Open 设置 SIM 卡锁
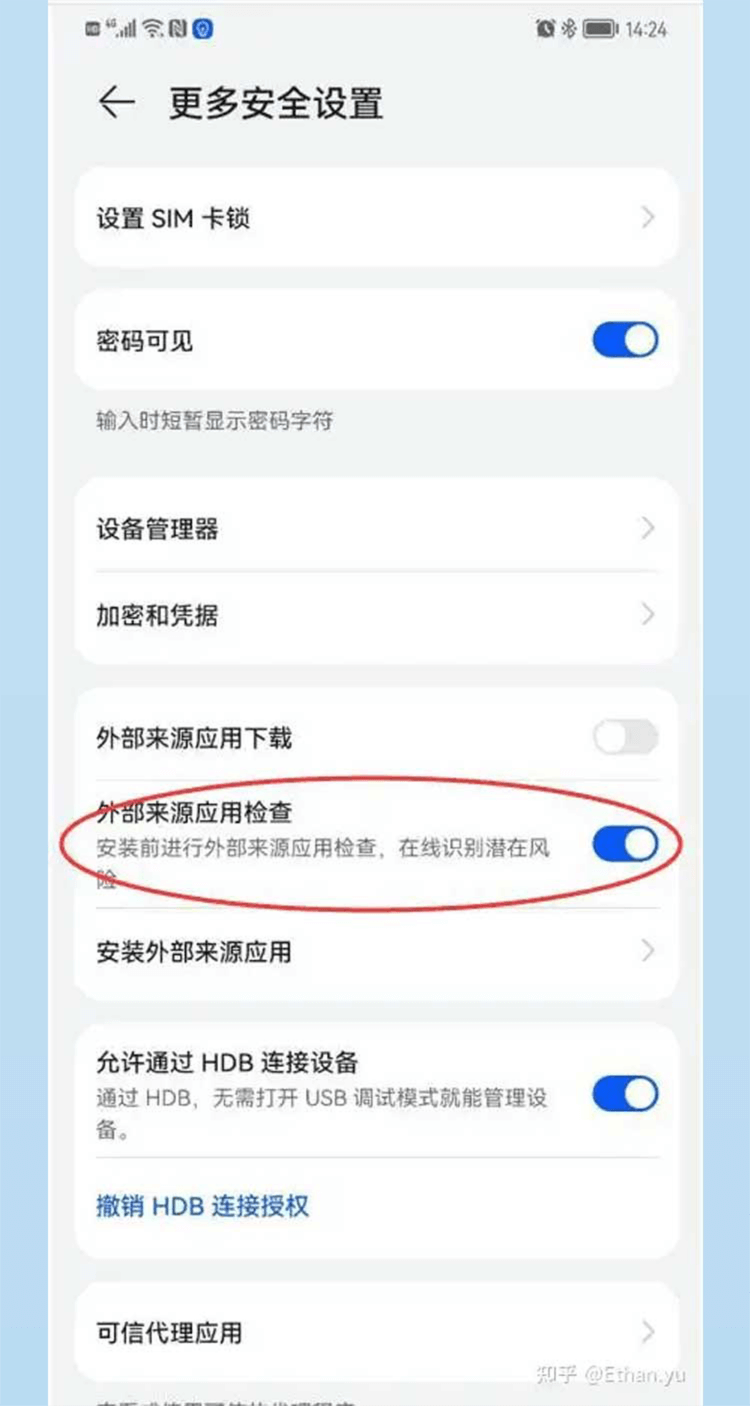The width and height of the screenshot is (750, 1406). tap(375, 218)
